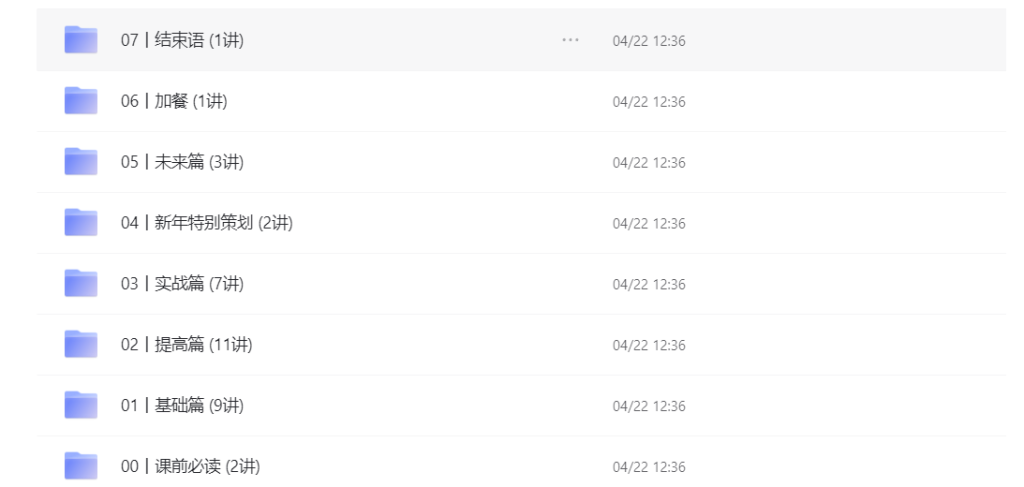
Task: Open the 06 | 加餐 (1讲) folder
Action: click(x=173, y=101)
